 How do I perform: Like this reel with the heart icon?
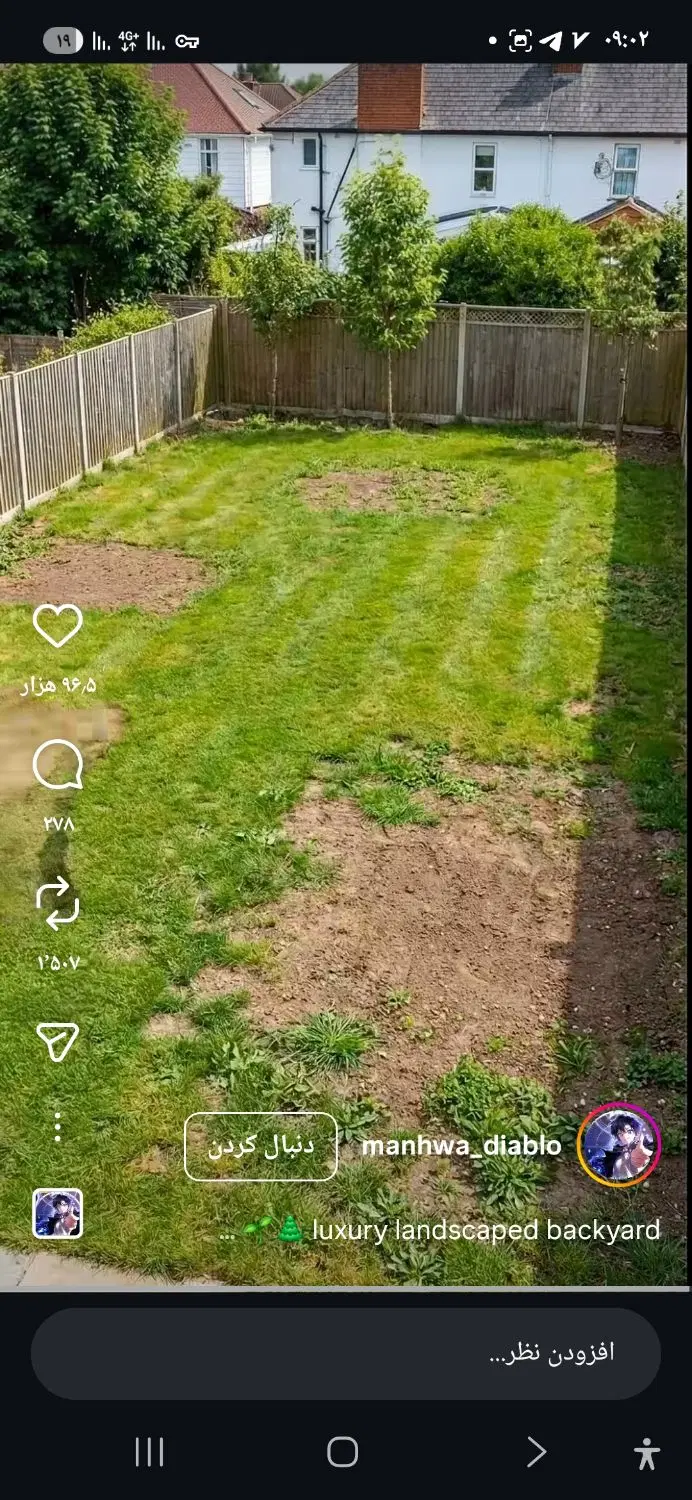pyautogui.click(x=57, y=626)
